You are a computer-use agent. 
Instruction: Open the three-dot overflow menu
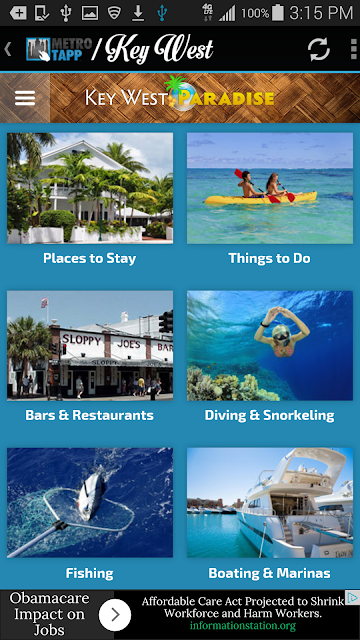[x=353, y=50]
